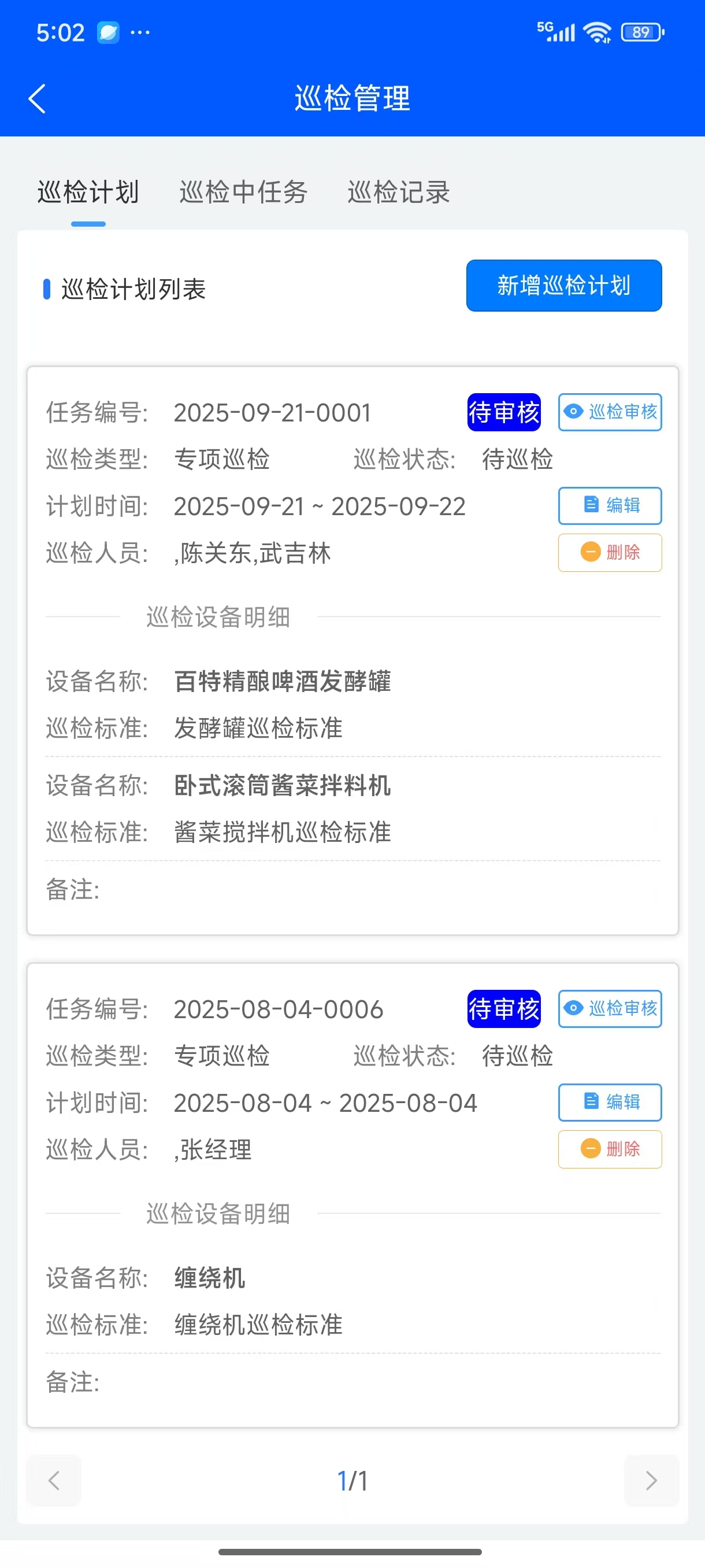
Task: Edit the plan 2025-08-04-0006
Action: click(x=610, y=1102)
